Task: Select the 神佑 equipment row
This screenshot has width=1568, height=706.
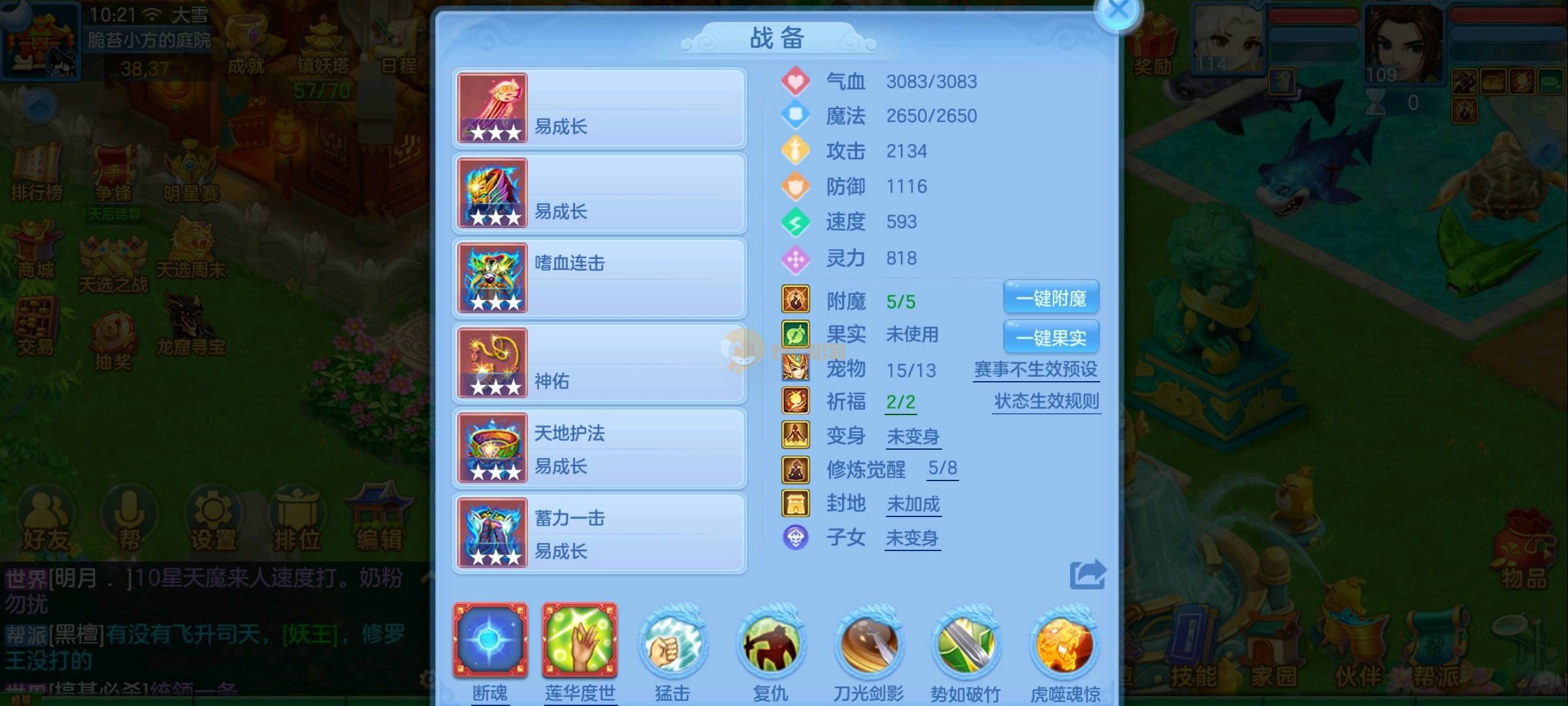Action: point(600,363)
